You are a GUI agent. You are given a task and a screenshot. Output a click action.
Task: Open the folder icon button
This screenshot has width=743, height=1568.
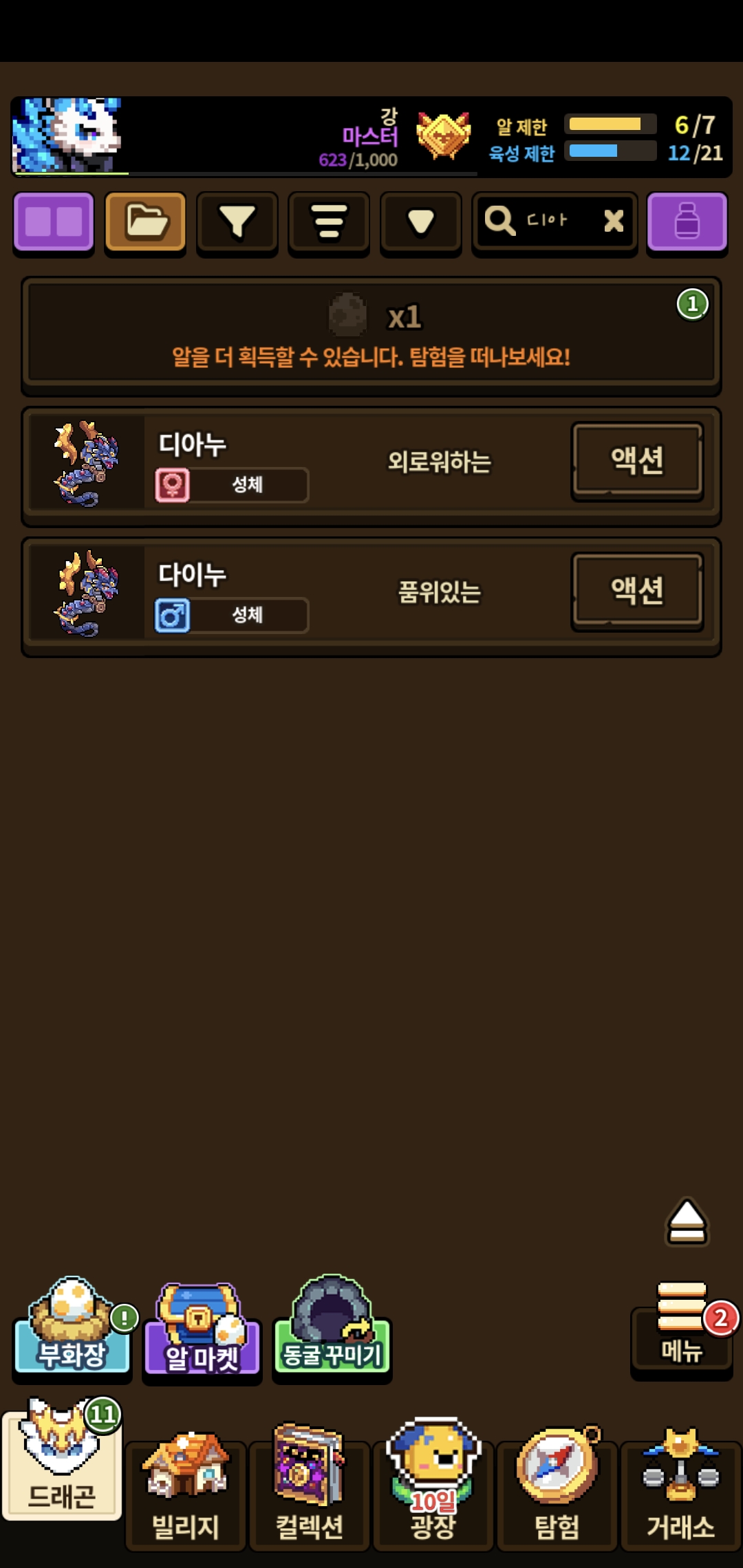pyautogui.click(x=145, y=223)
